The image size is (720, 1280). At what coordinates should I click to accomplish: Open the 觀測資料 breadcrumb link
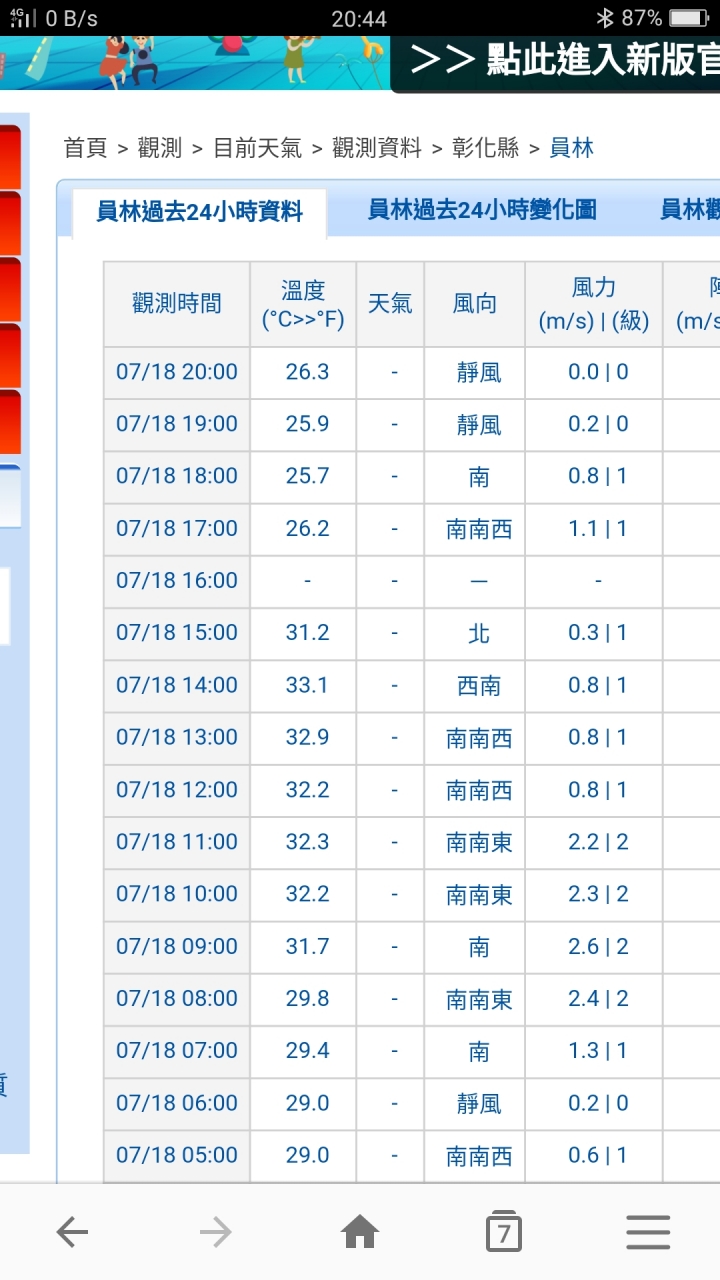point(376,148)
